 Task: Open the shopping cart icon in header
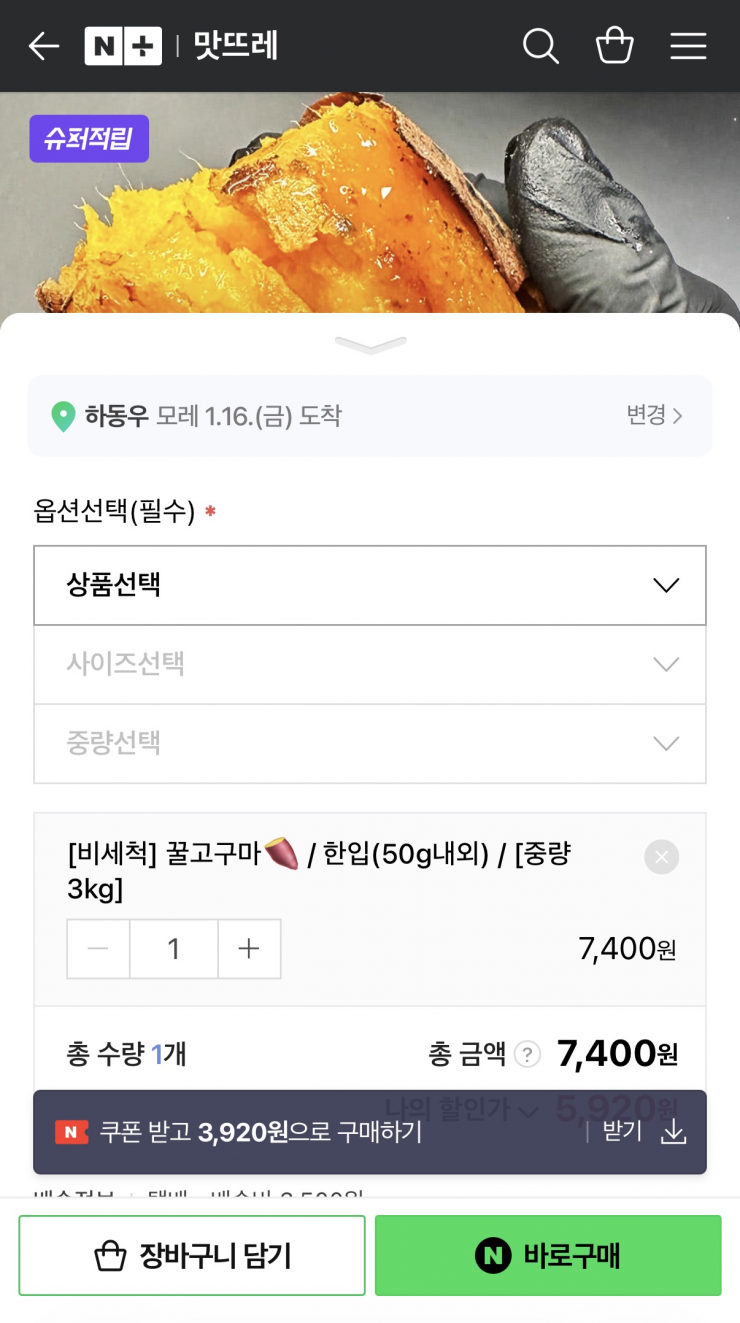pos(615,45)
